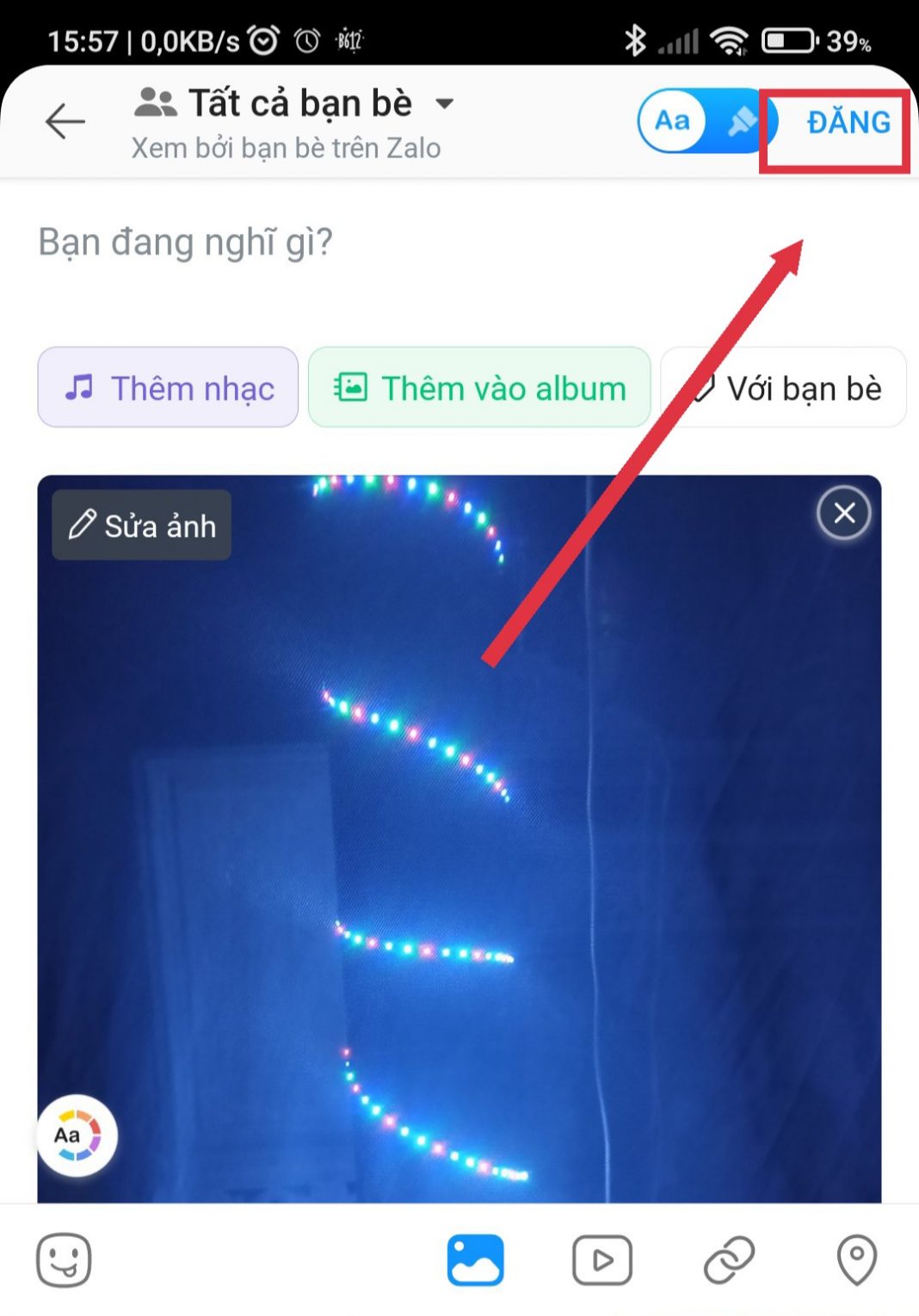Attach a video with the play icon
The image size is (919, 1316).
point(601,1261)
